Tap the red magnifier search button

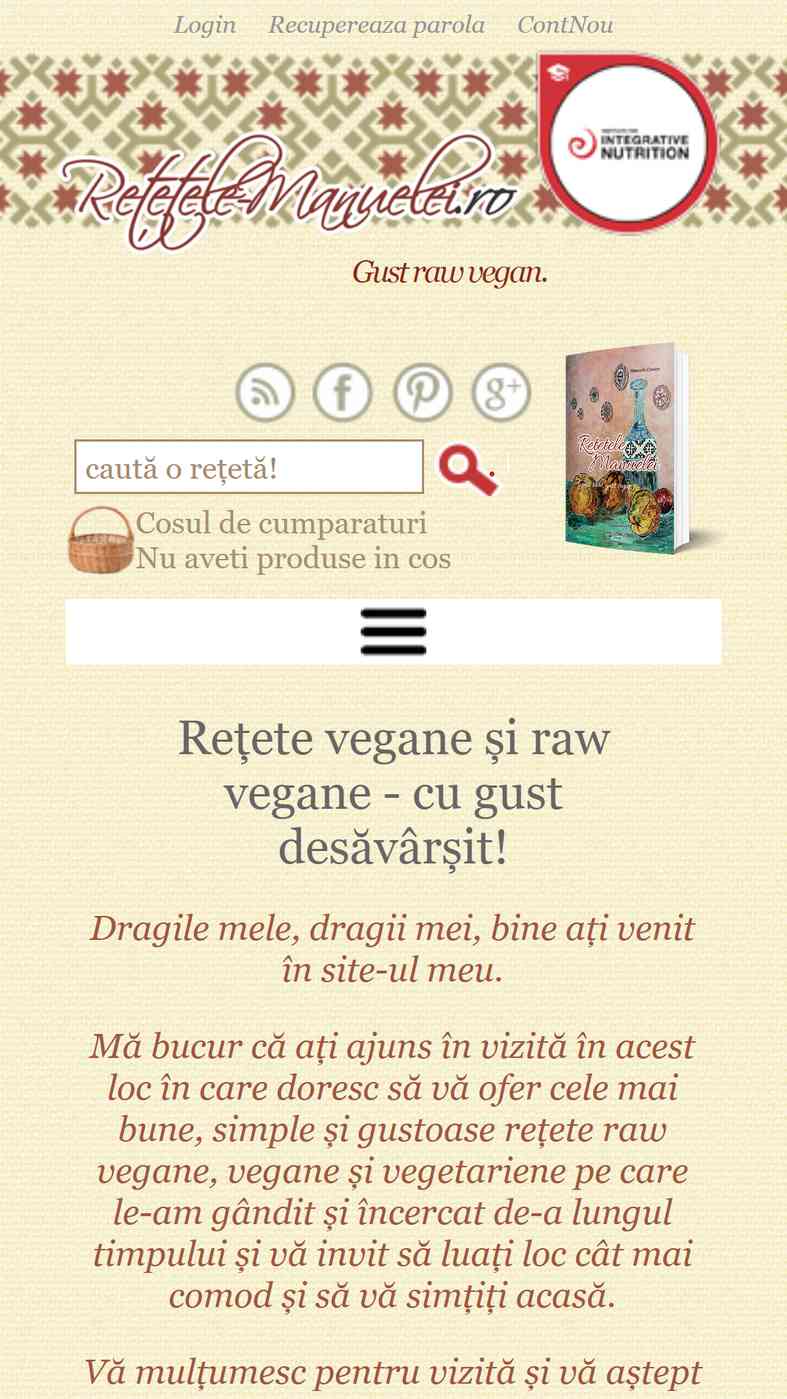pos(467,470)
